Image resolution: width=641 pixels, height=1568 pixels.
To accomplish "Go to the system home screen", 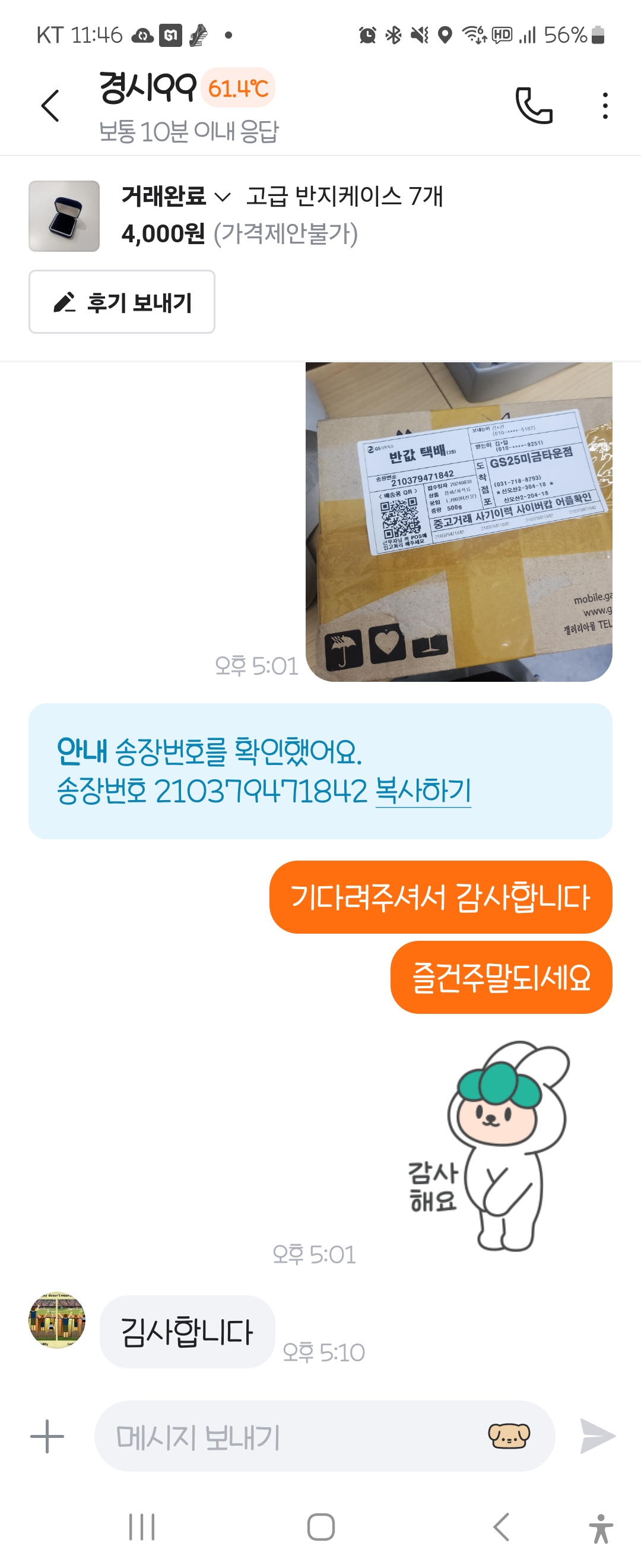I will pos(320,1526).
